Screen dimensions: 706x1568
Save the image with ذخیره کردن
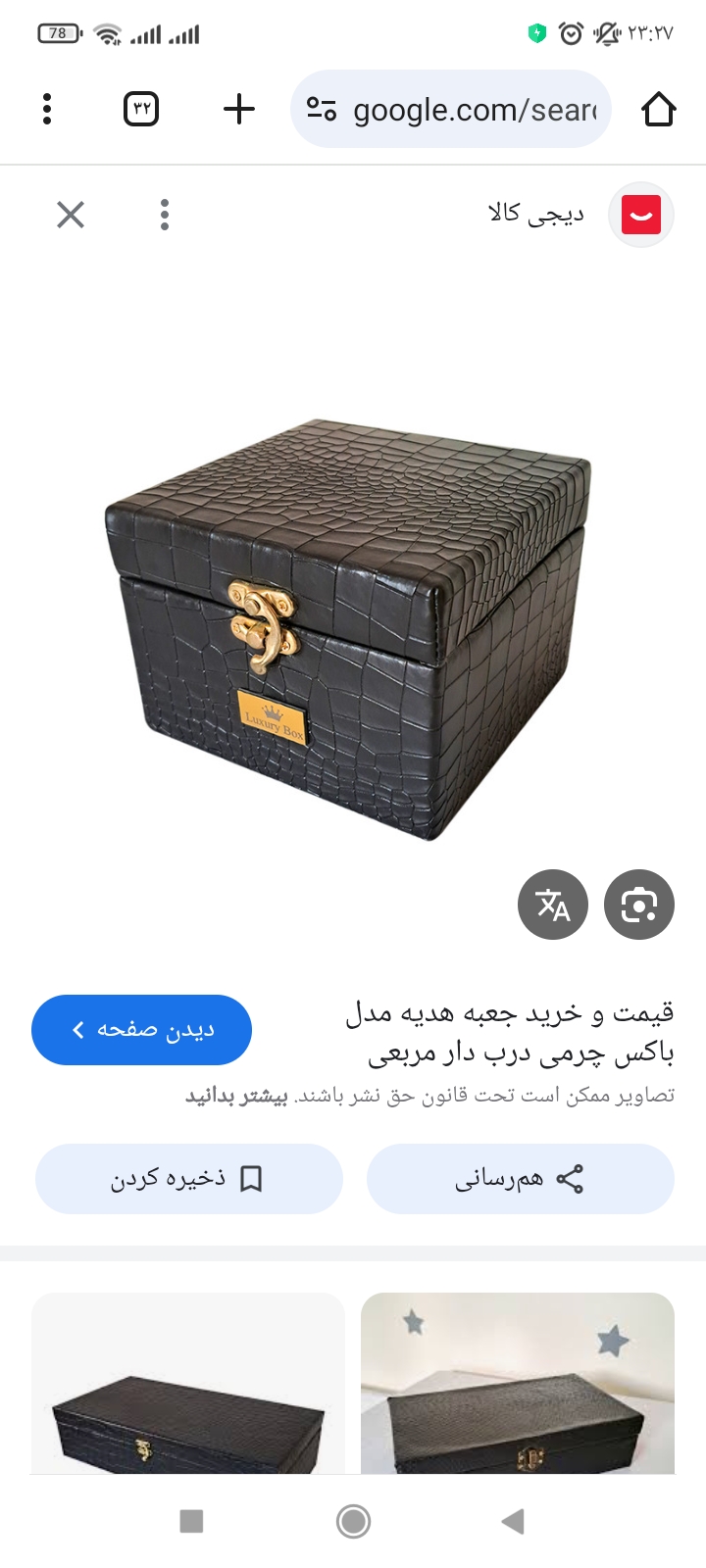pos(188,1179)
